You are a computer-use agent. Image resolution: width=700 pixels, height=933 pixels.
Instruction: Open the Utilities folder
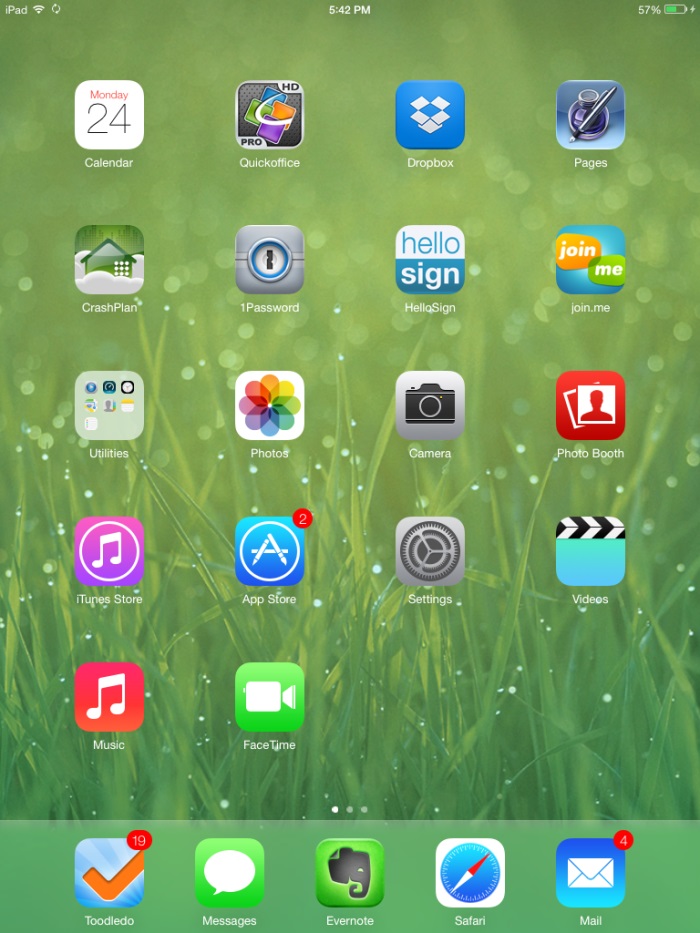109,406
